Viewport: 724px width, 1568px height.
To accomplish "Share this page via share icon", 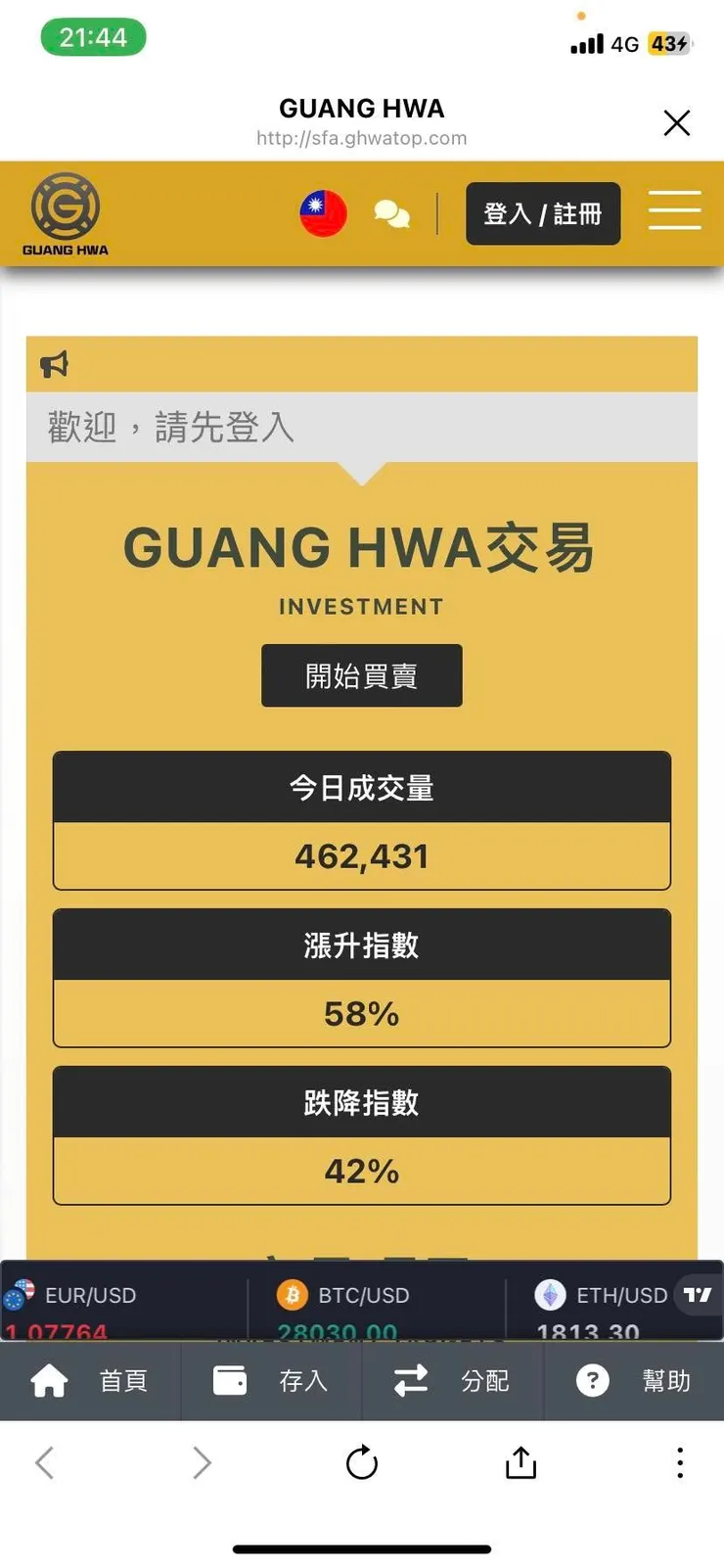I will click(520, 1462).
